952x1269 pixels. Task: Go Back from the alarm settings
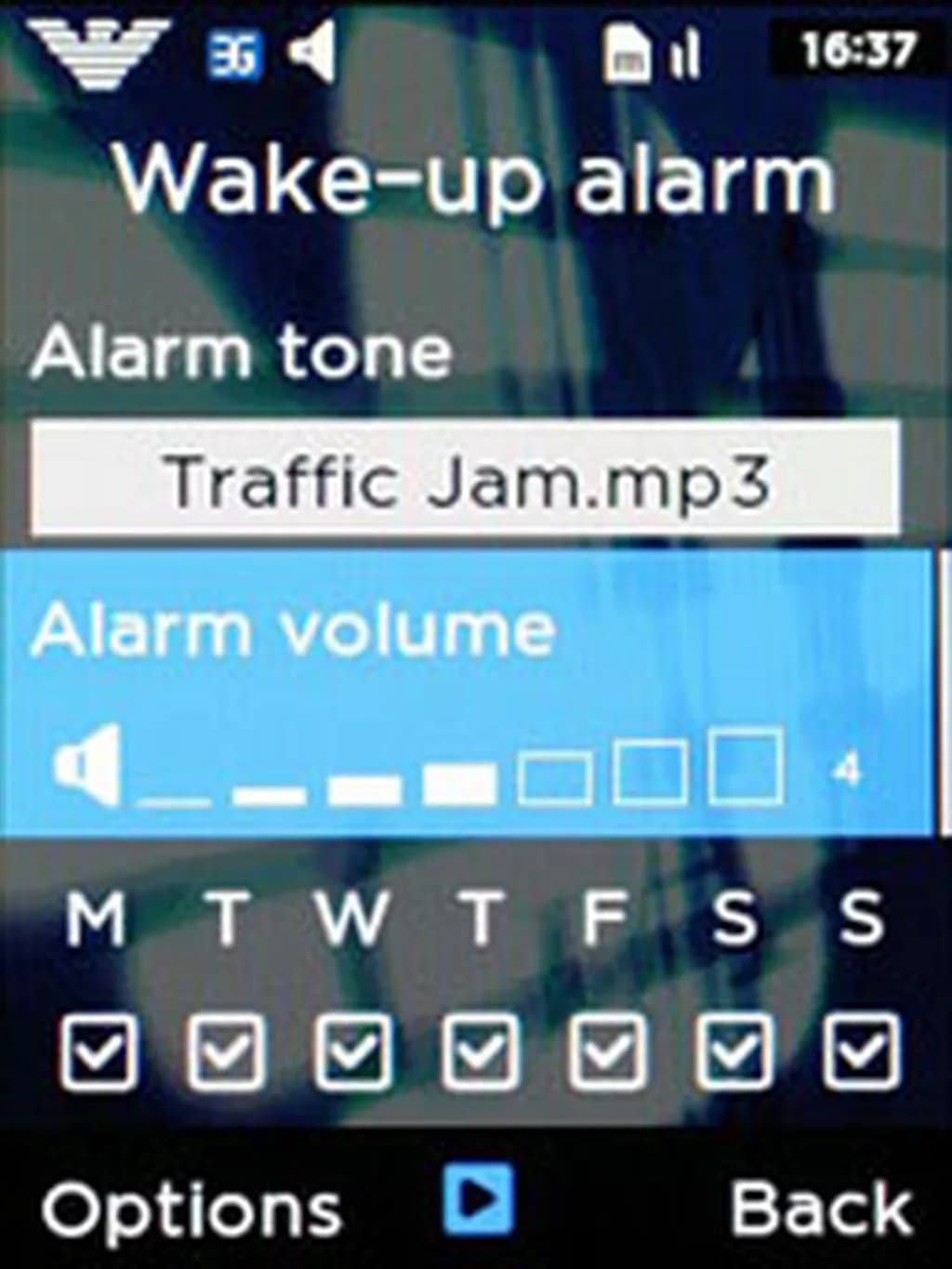pyautogui.click(x=821, y=1210)
